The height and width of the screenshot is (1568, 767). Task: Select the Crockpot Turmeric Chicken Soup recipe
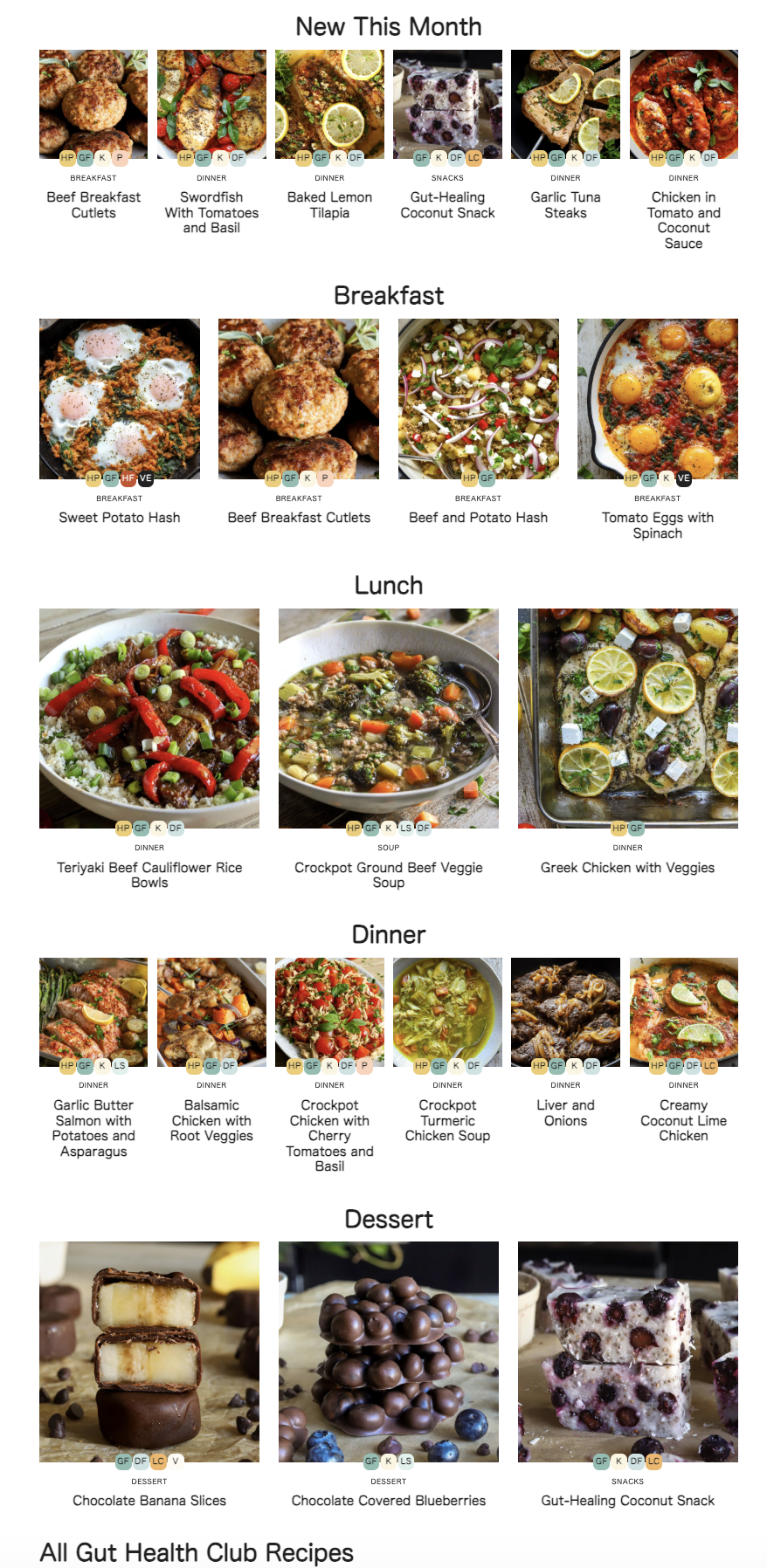click(x=447, y=1120)
